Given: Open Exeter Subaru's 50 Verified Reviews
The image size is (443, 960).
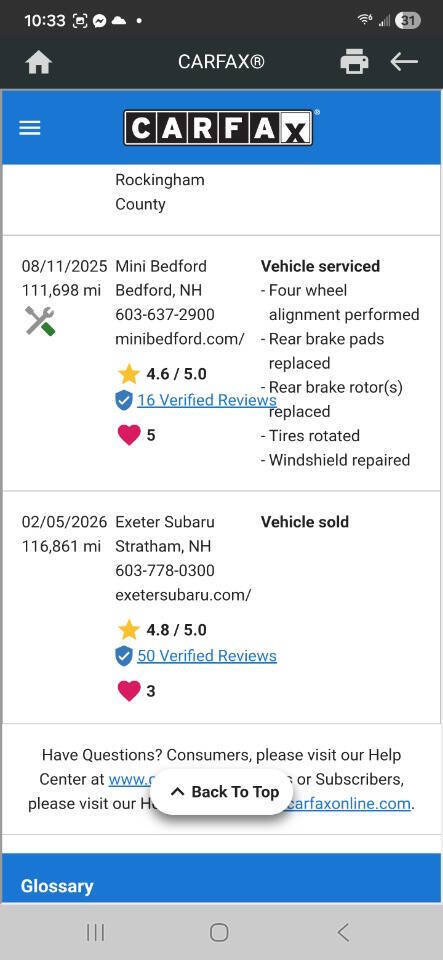Looking at the screenshot, I should coord(207,656).
